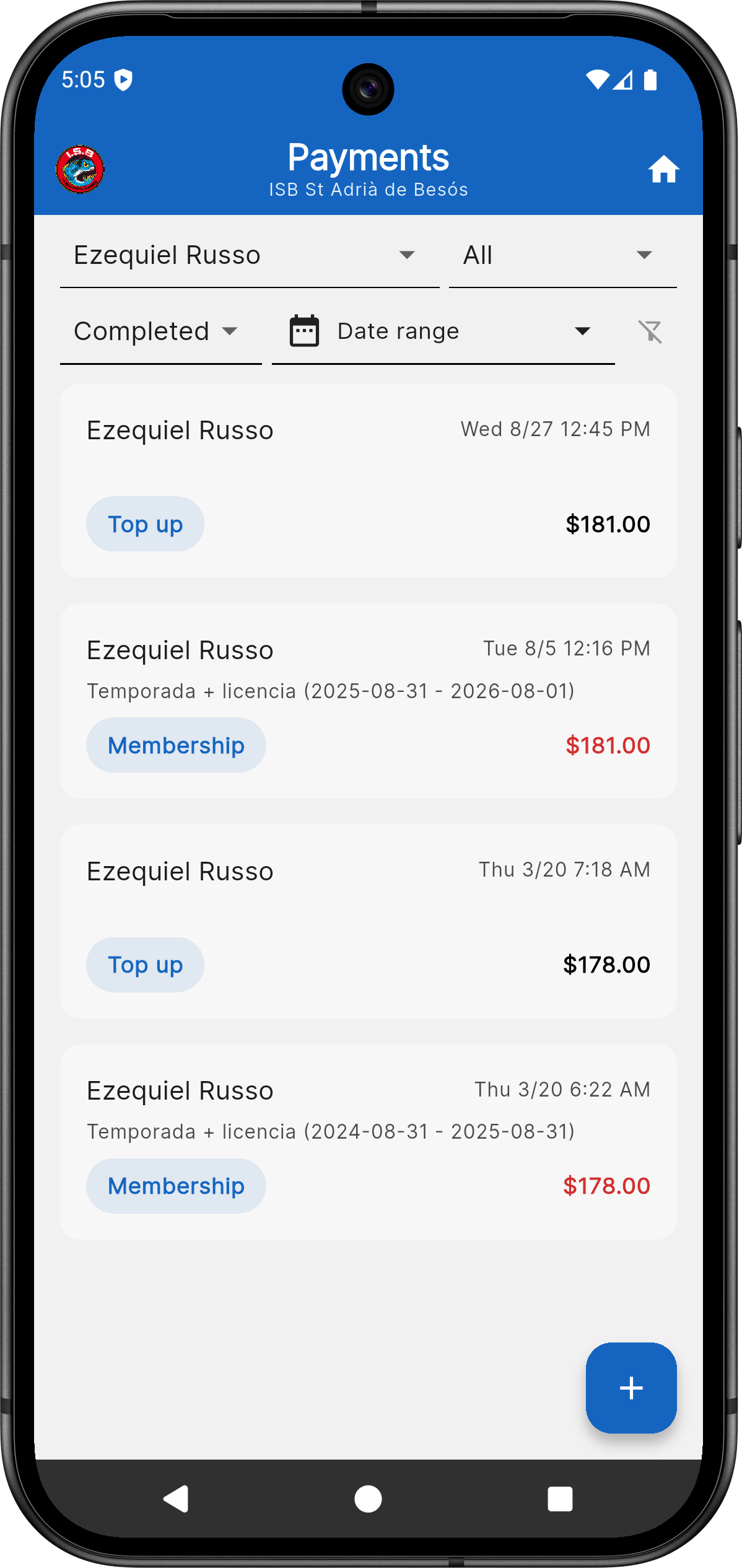Select the Completed status filter
This screenshot has width=742, height=1568.
[155, 331]
